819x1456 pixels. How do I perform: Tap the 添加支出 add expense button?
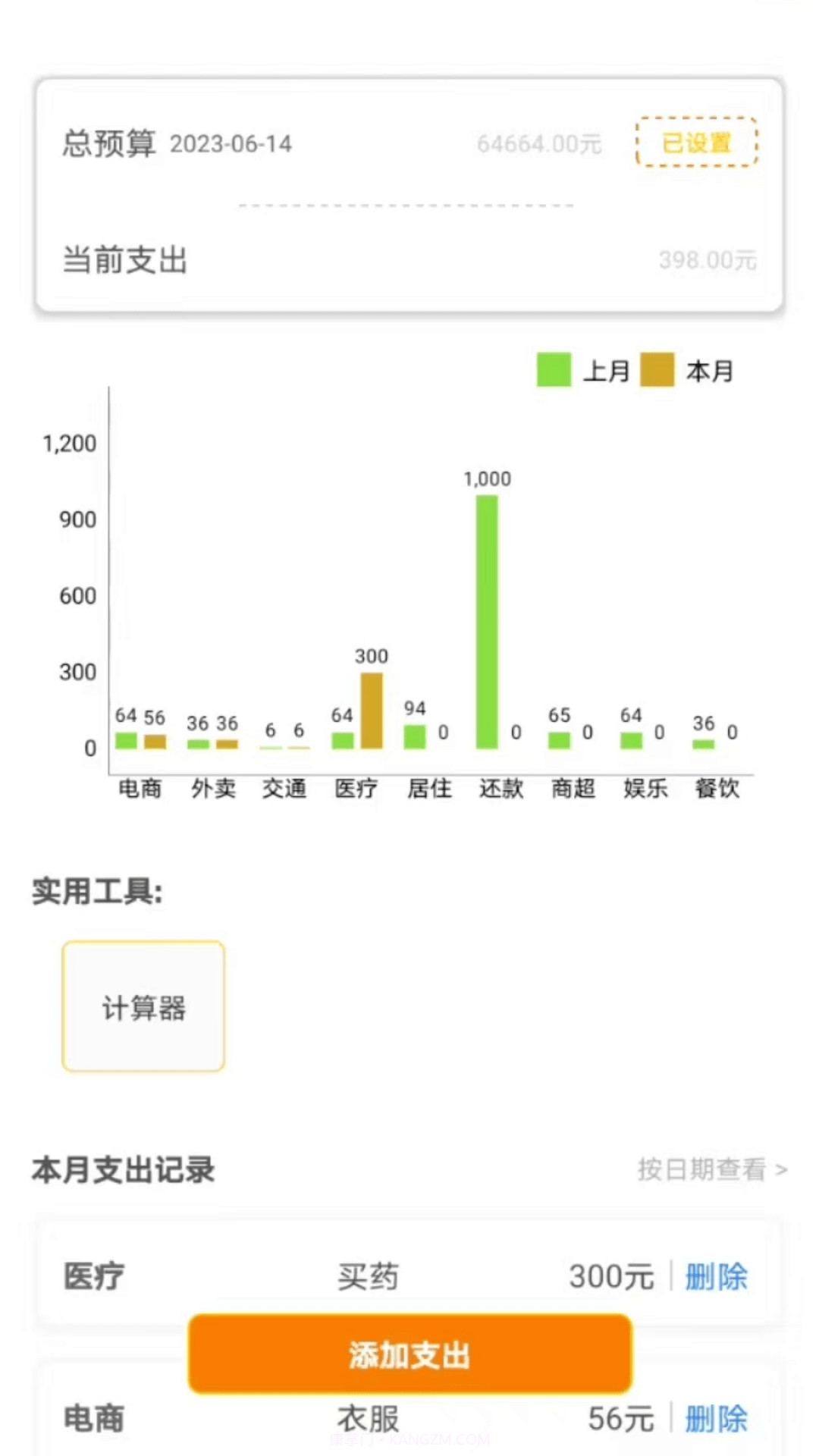[x=409, y=1355]
